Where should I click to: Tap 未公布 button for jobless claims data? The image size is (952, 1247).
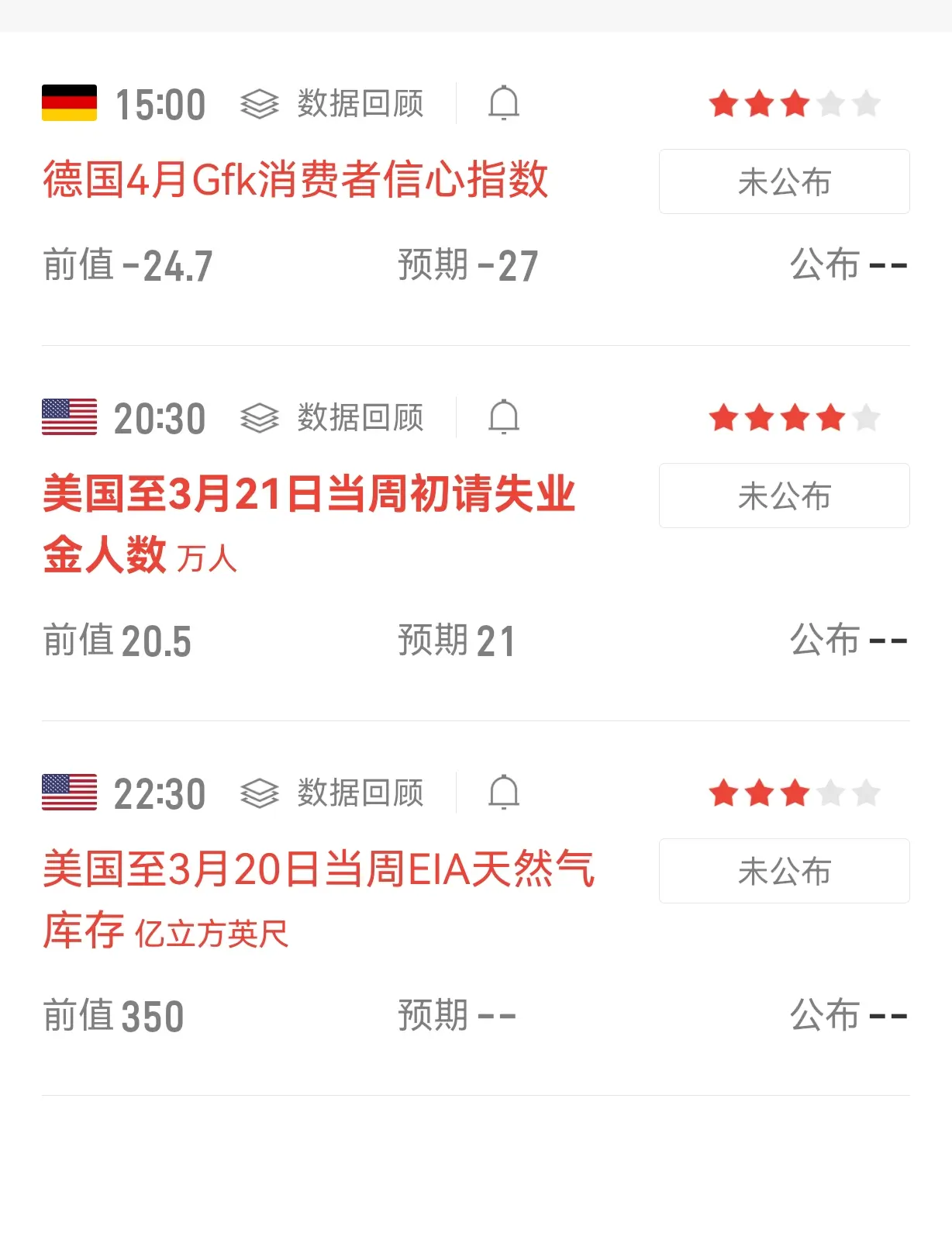[x=784, y=496]
